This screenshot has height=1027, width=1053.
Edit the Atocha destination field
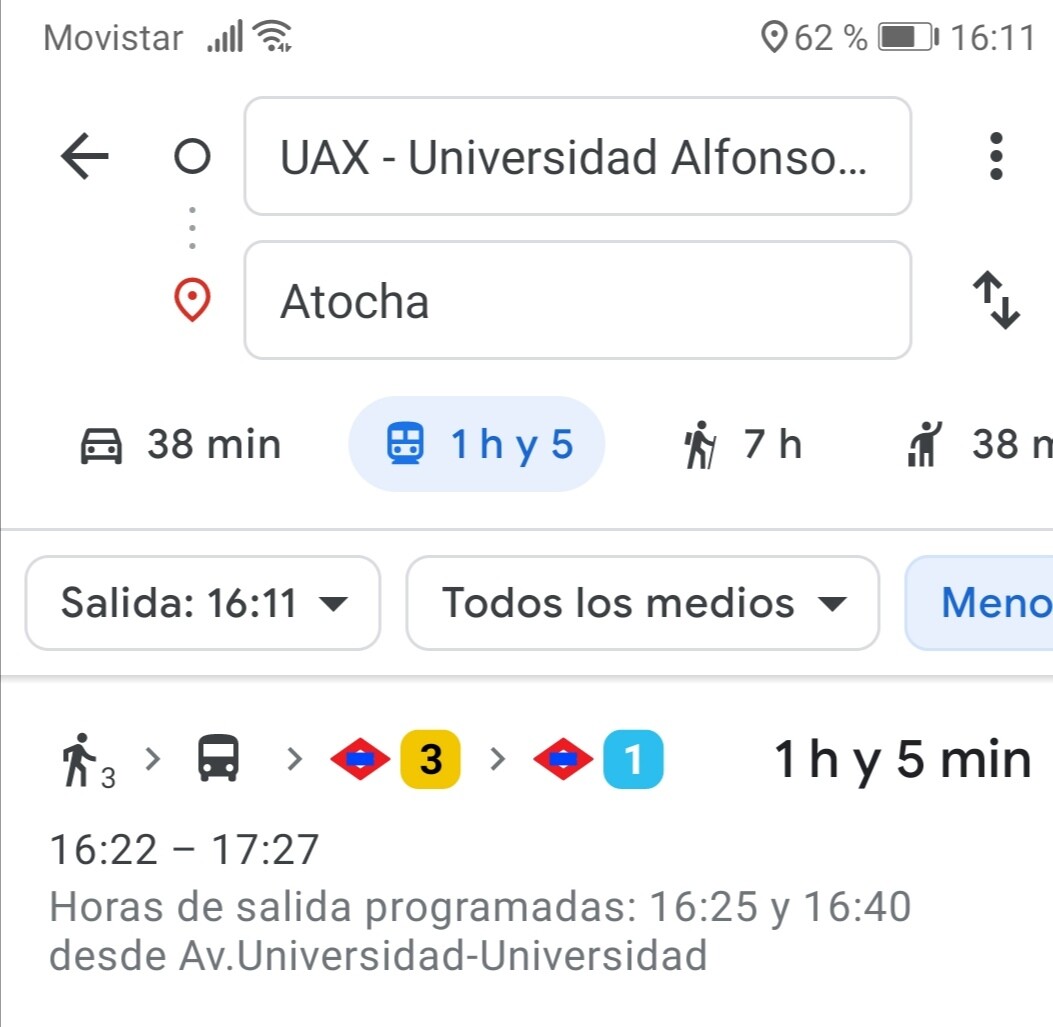click(577, 301)
